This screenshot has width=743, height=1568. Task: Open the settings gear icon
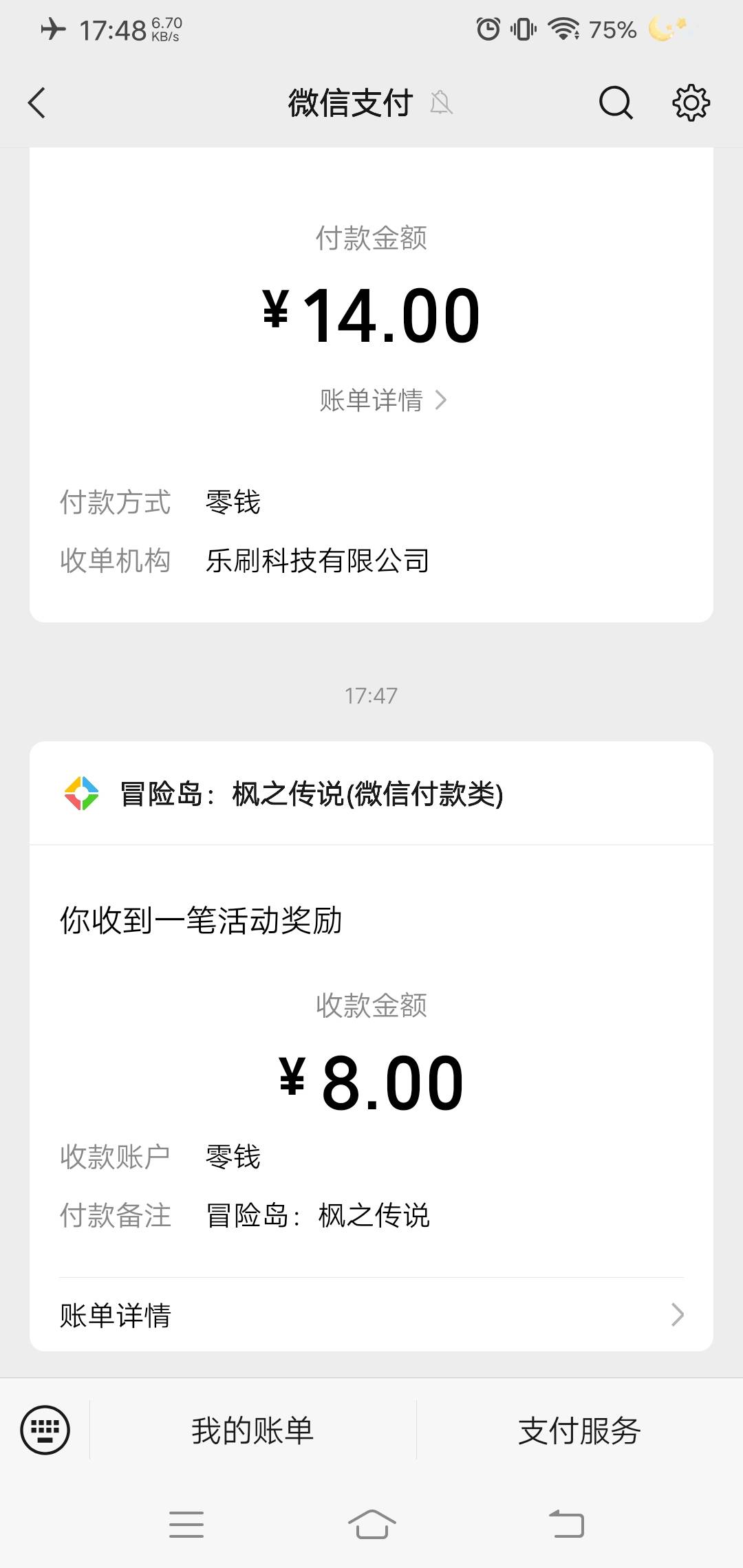(691, 103)
